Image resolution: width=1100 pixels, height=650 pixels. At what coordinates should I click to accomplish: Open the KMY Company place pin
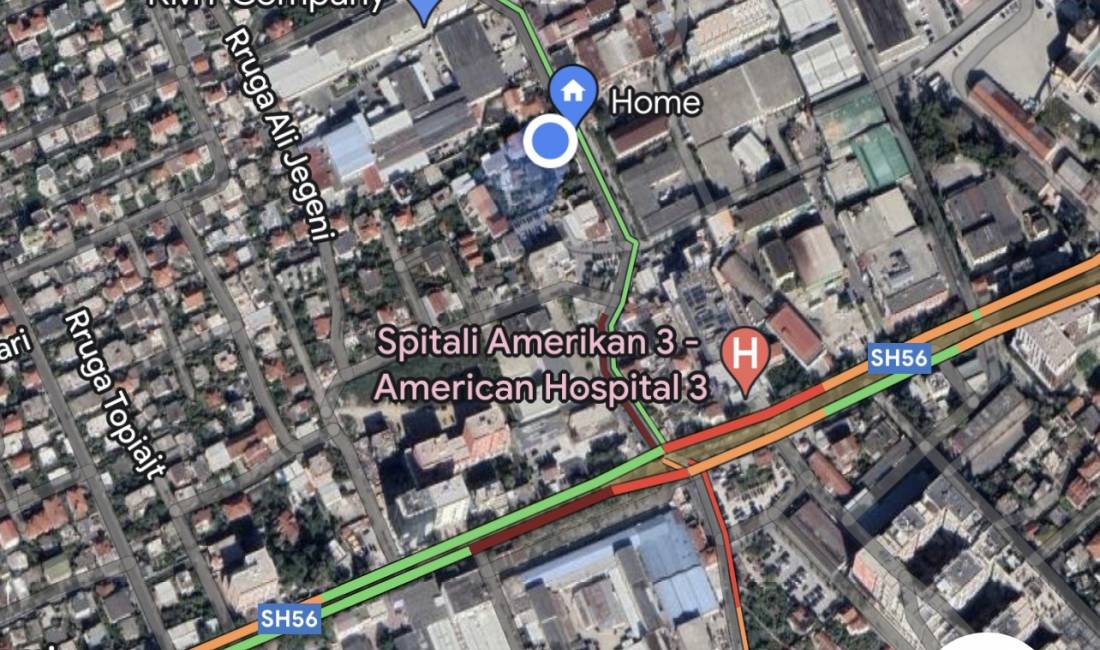(424, 8)
